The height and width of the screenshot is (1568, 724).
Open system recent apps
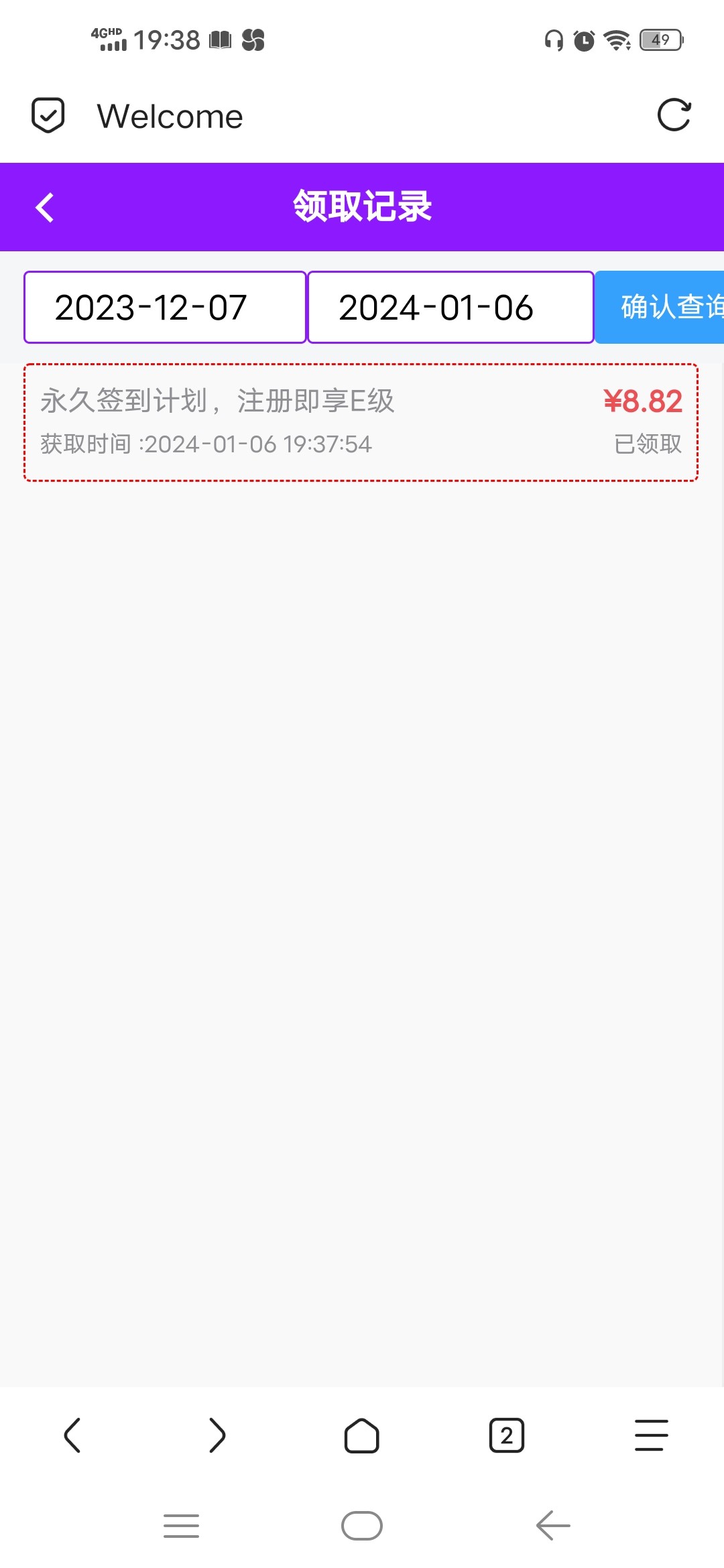(181, 1526)
